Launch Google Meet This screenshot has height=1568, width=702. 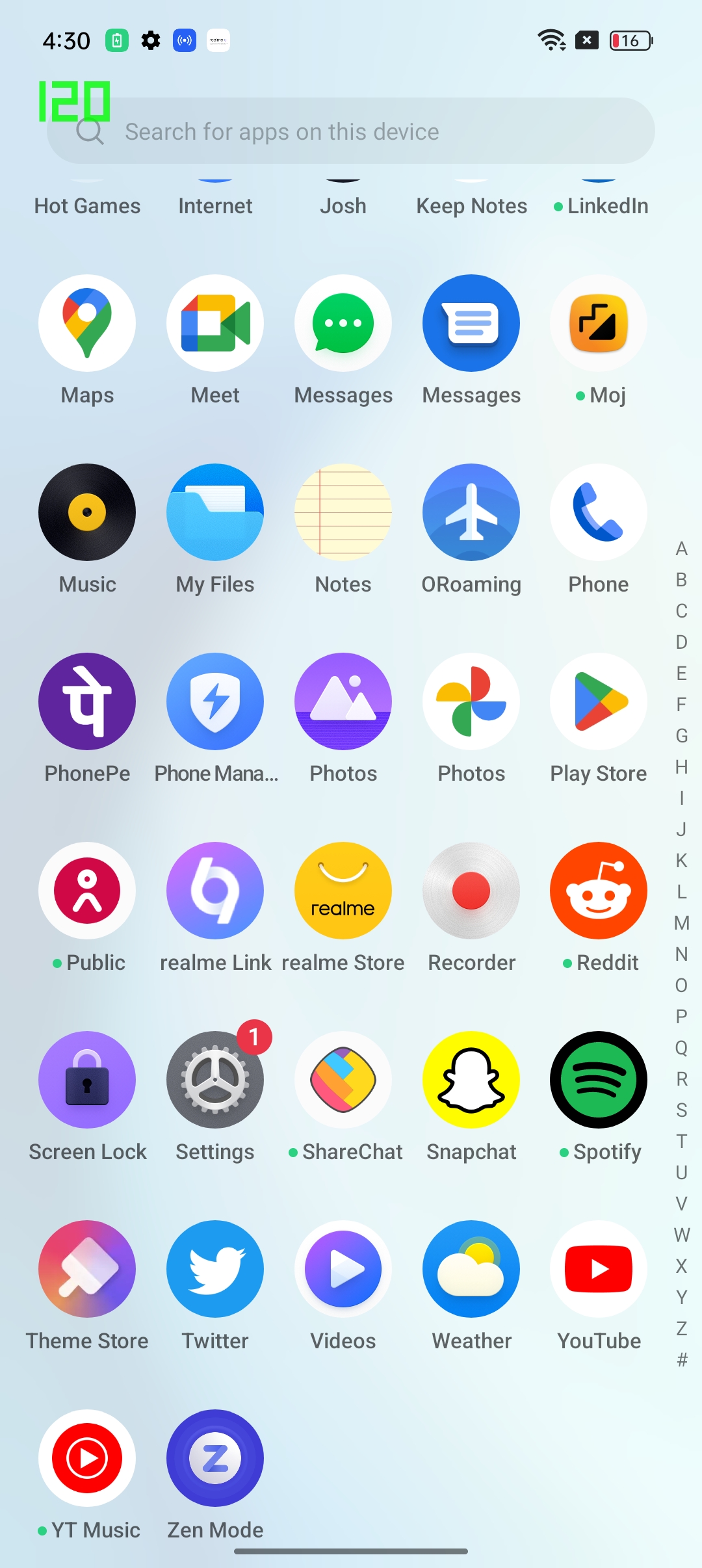click(x=215, y=323)
